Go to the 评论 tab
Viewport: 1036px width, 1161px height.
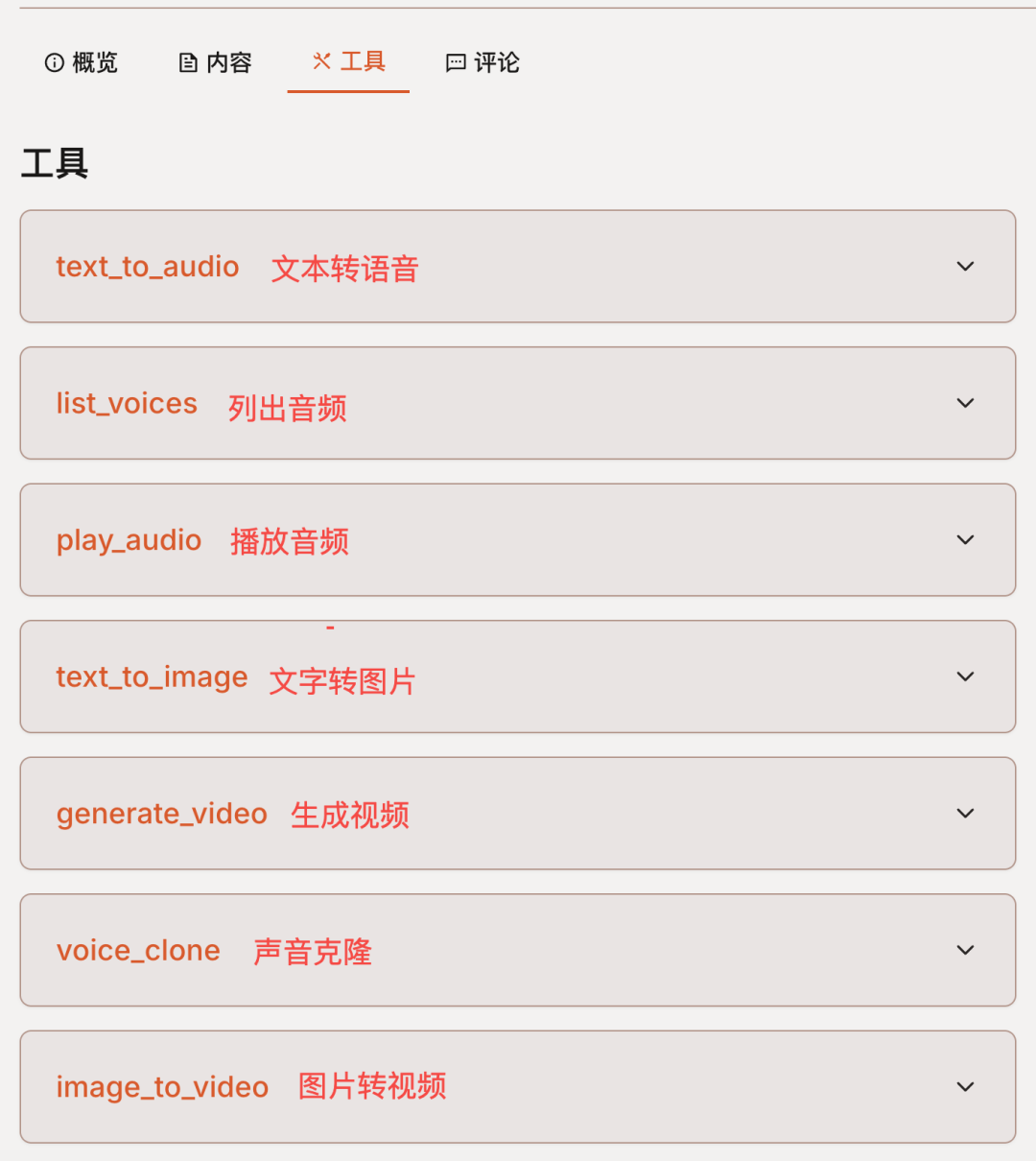pos(483,63)
